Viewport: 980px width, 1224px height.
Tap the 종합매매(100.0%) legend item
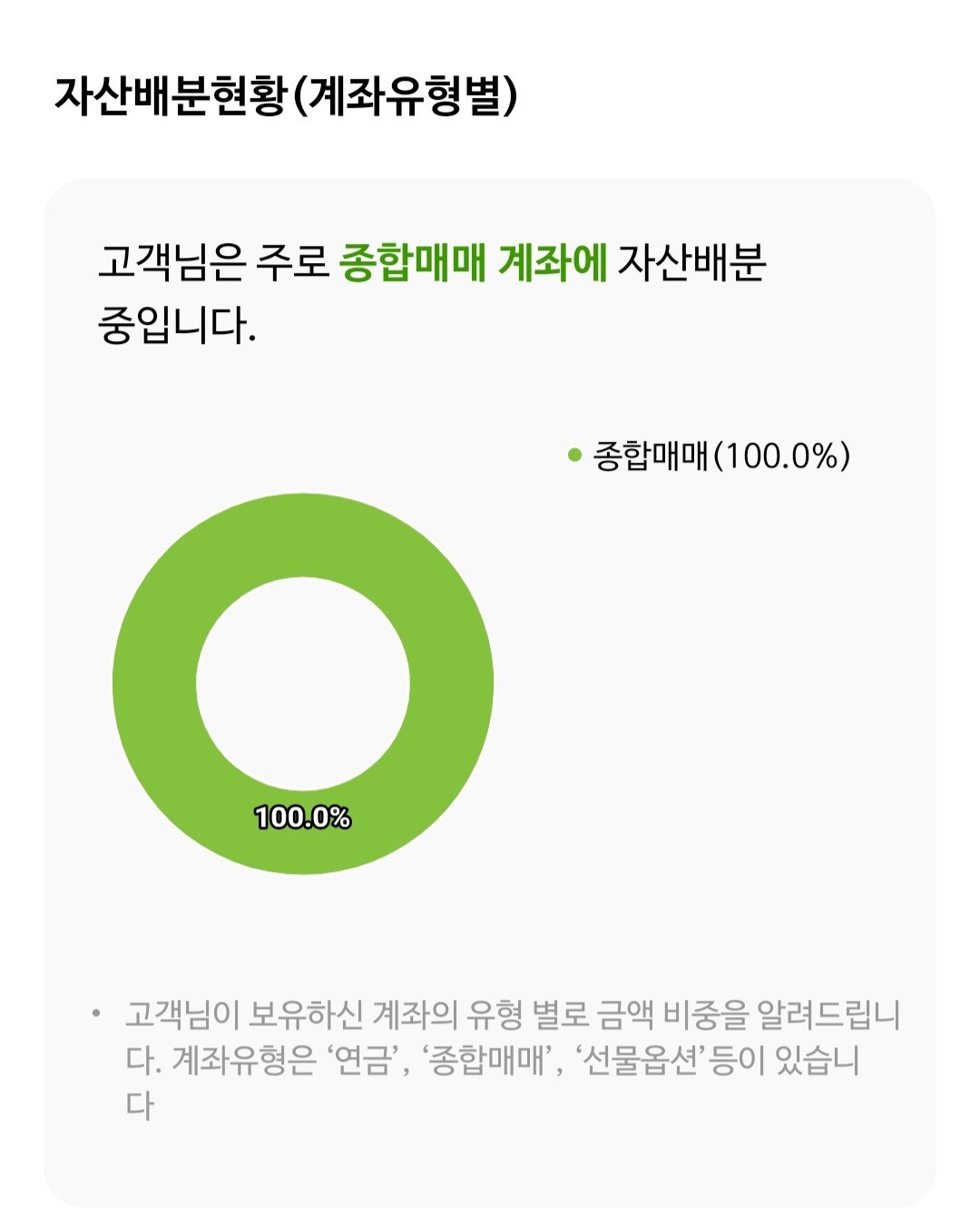pyautogui.click(x=710, y=455)
